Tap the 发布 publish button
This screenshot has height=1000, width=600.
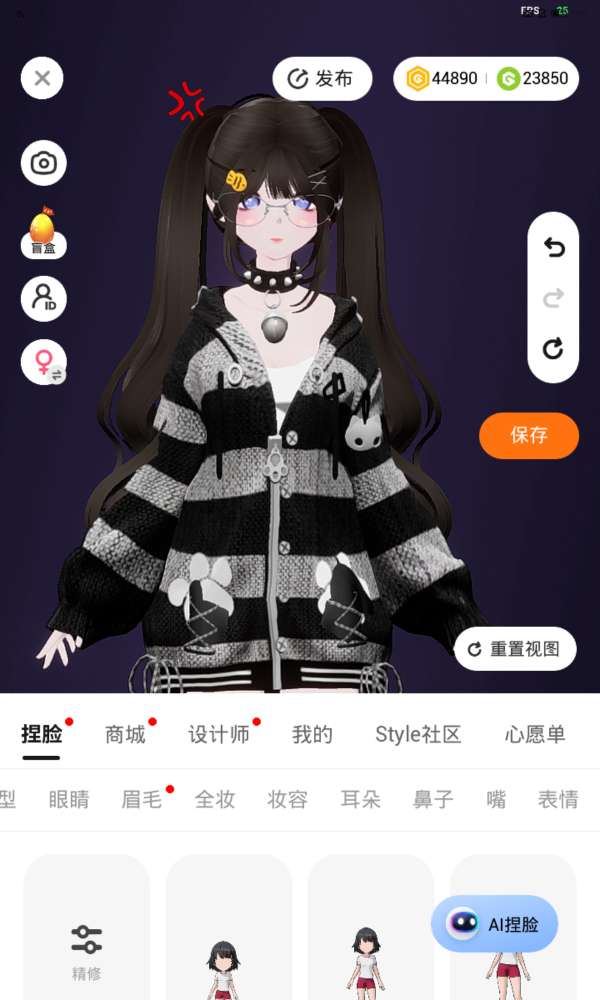[x=322, y=79]
